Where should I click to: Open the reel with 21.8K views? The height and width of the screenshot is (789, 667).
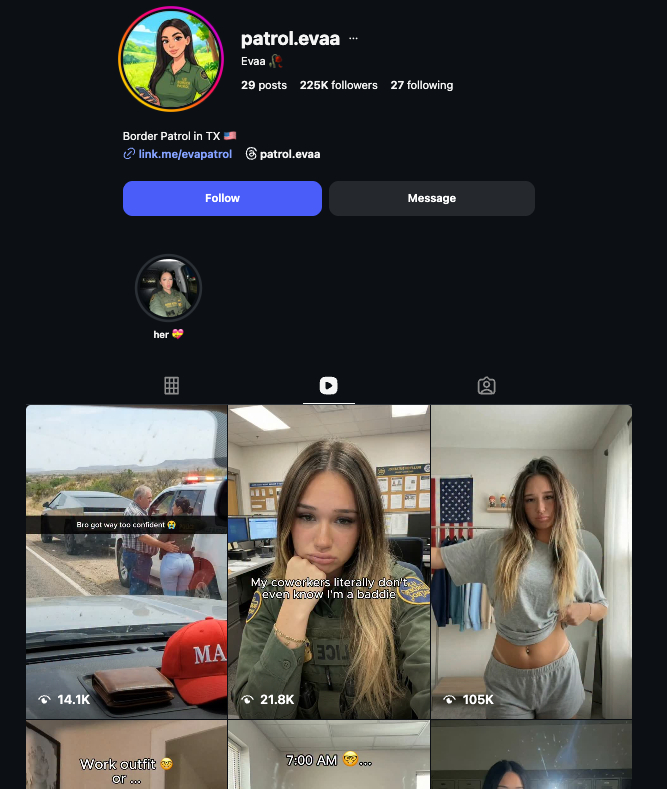pyautogui.click(x=329, y=560)
